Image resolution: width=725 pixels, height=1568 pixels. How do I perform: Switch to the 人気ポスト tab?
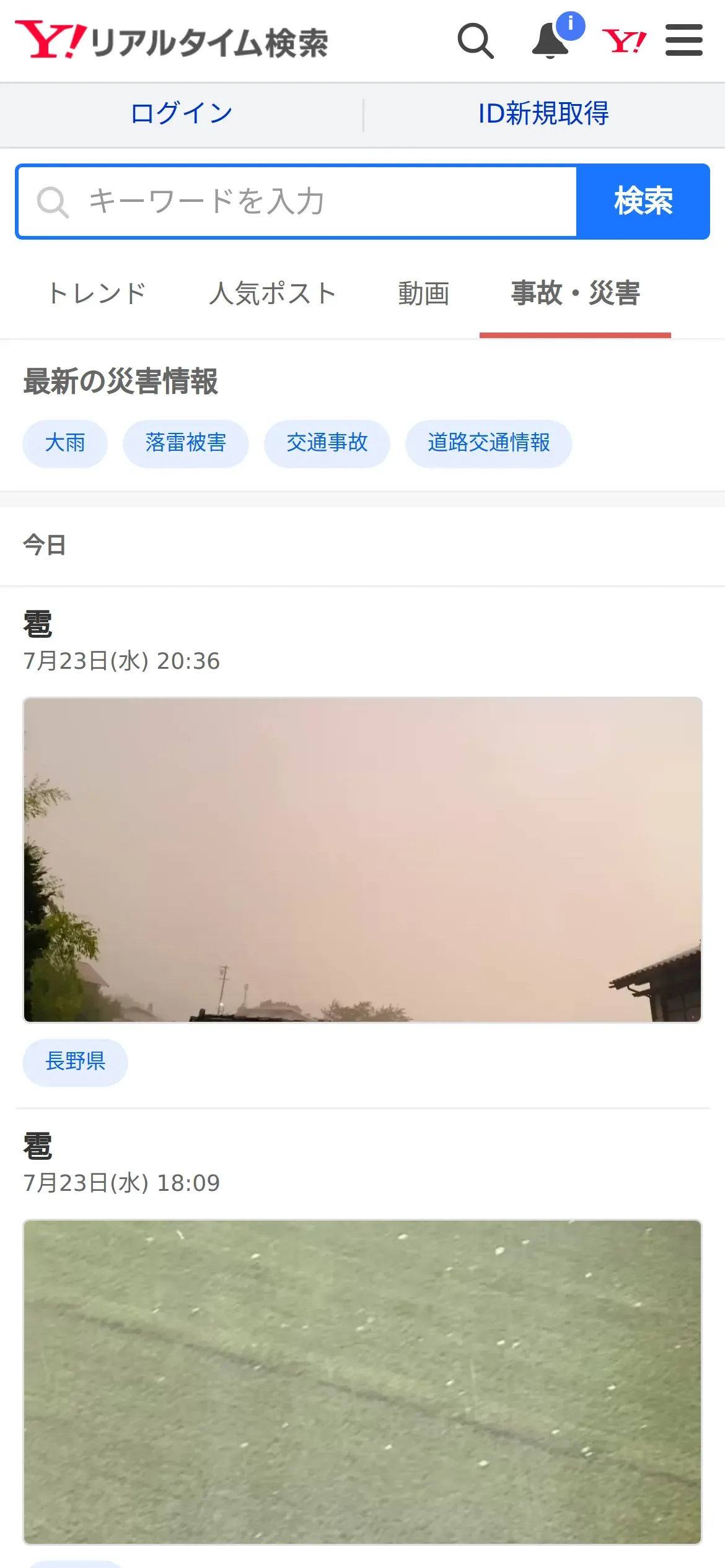[x=273, y=294]
